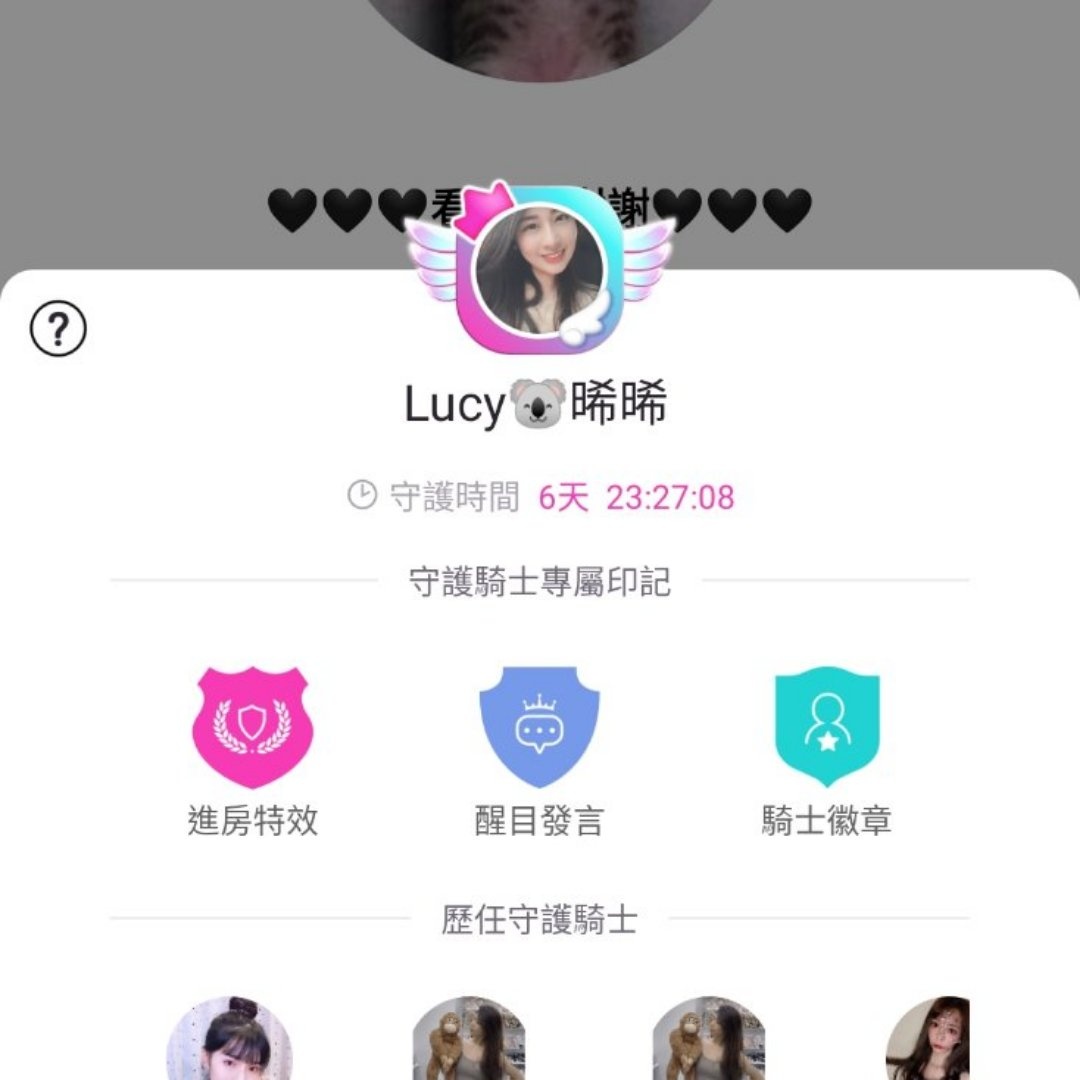Image resolution: width=1080 pixels, height=1080 pixels.
Task: Open the 騎士徽章 teal badge
Action: [x=827, y=727]
